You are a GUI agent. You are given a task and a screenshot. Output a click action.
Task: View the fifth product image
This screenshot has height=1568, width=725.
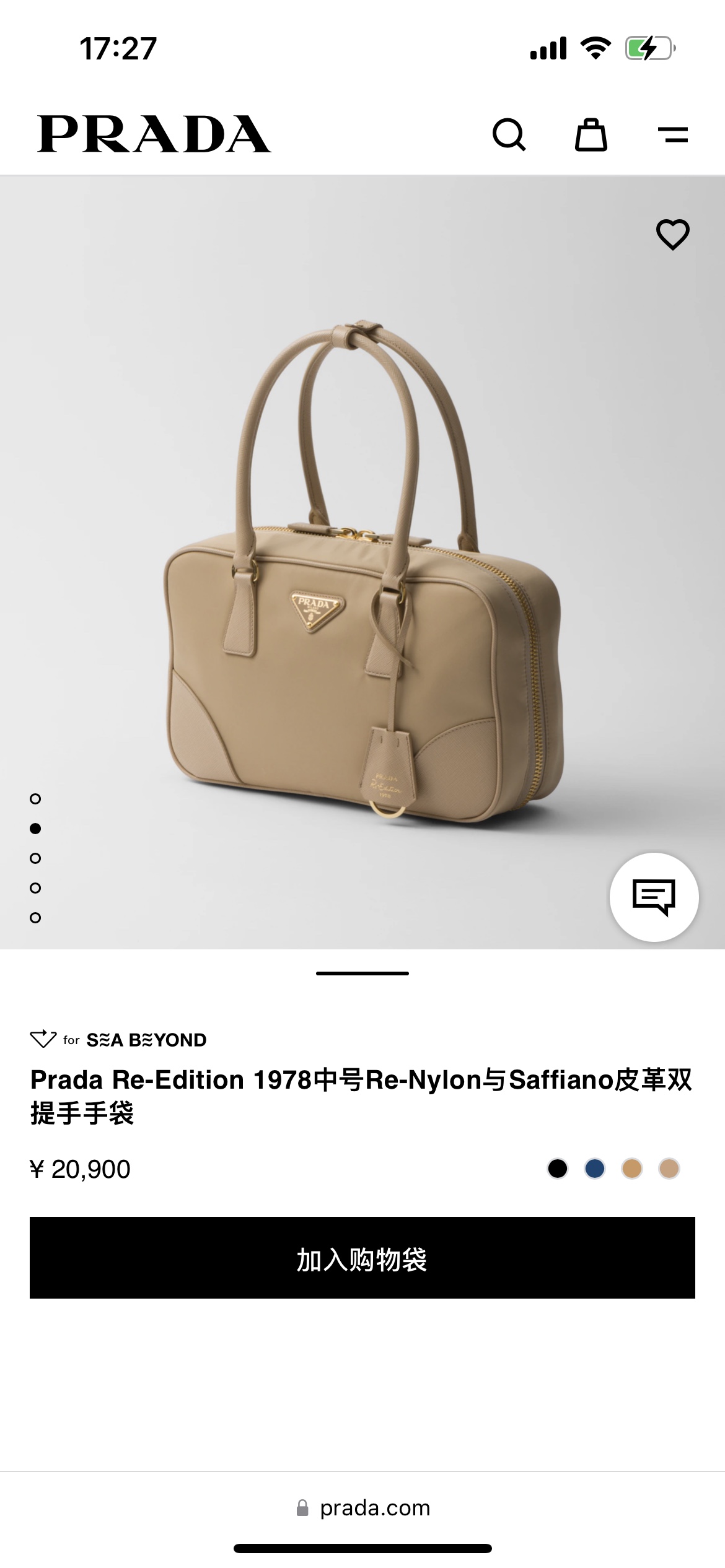[35, 918]
